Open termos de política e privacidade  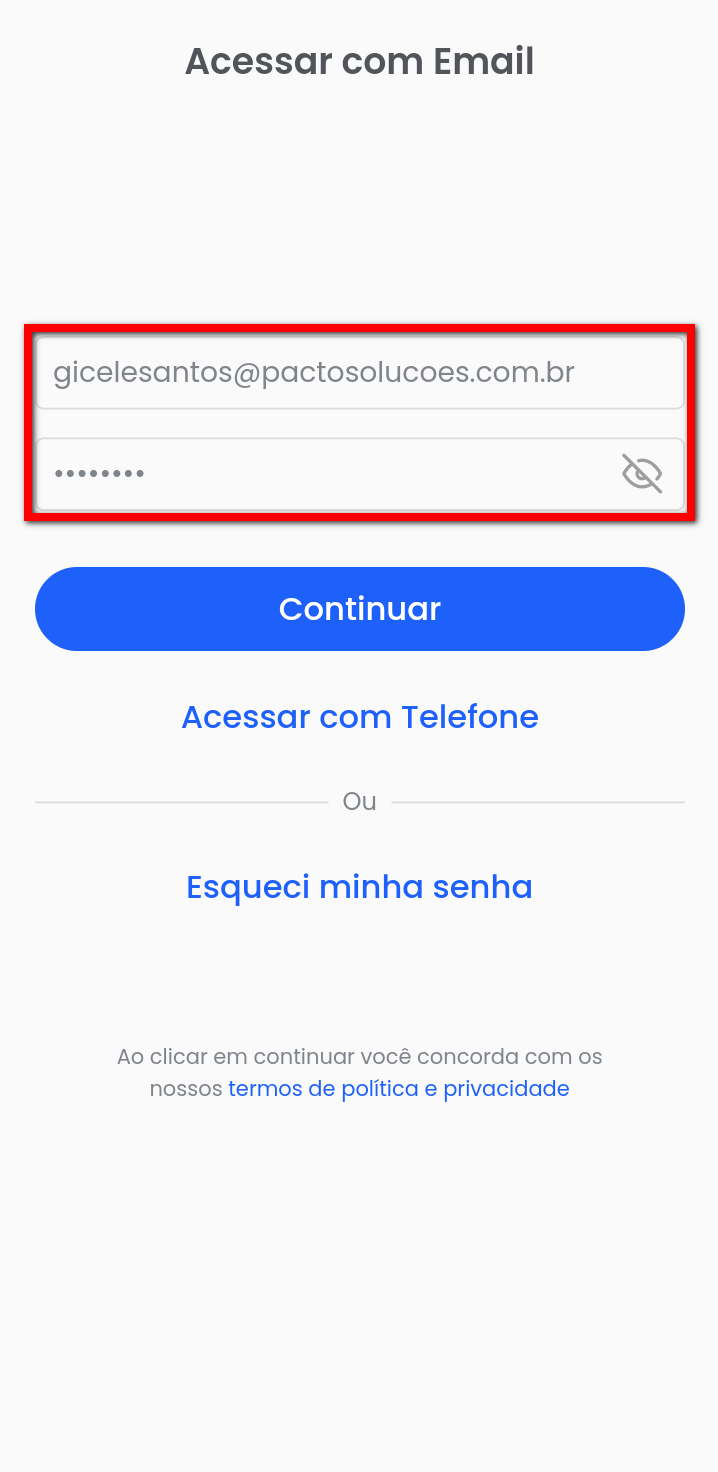coord(398,1088)
